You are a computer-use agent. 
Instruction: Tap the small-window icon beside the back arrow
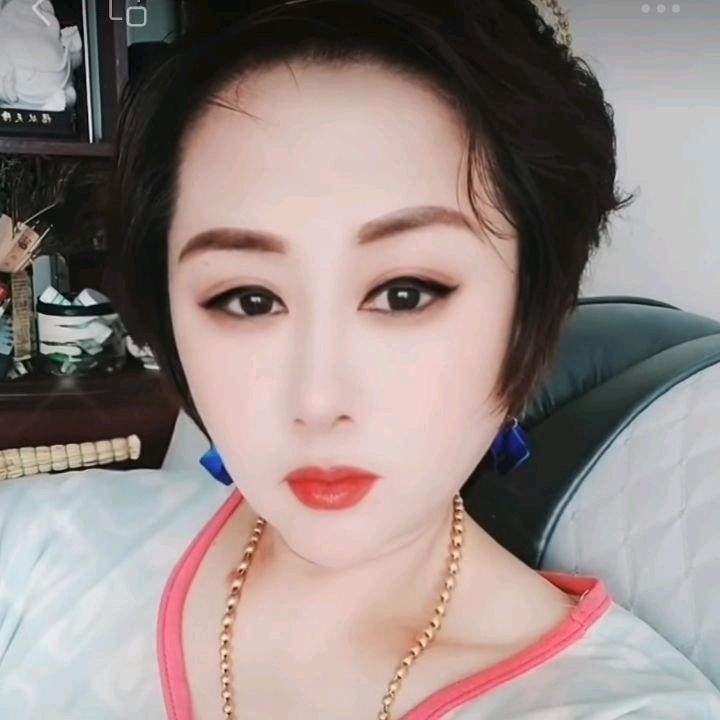click(x=128, y=12)
